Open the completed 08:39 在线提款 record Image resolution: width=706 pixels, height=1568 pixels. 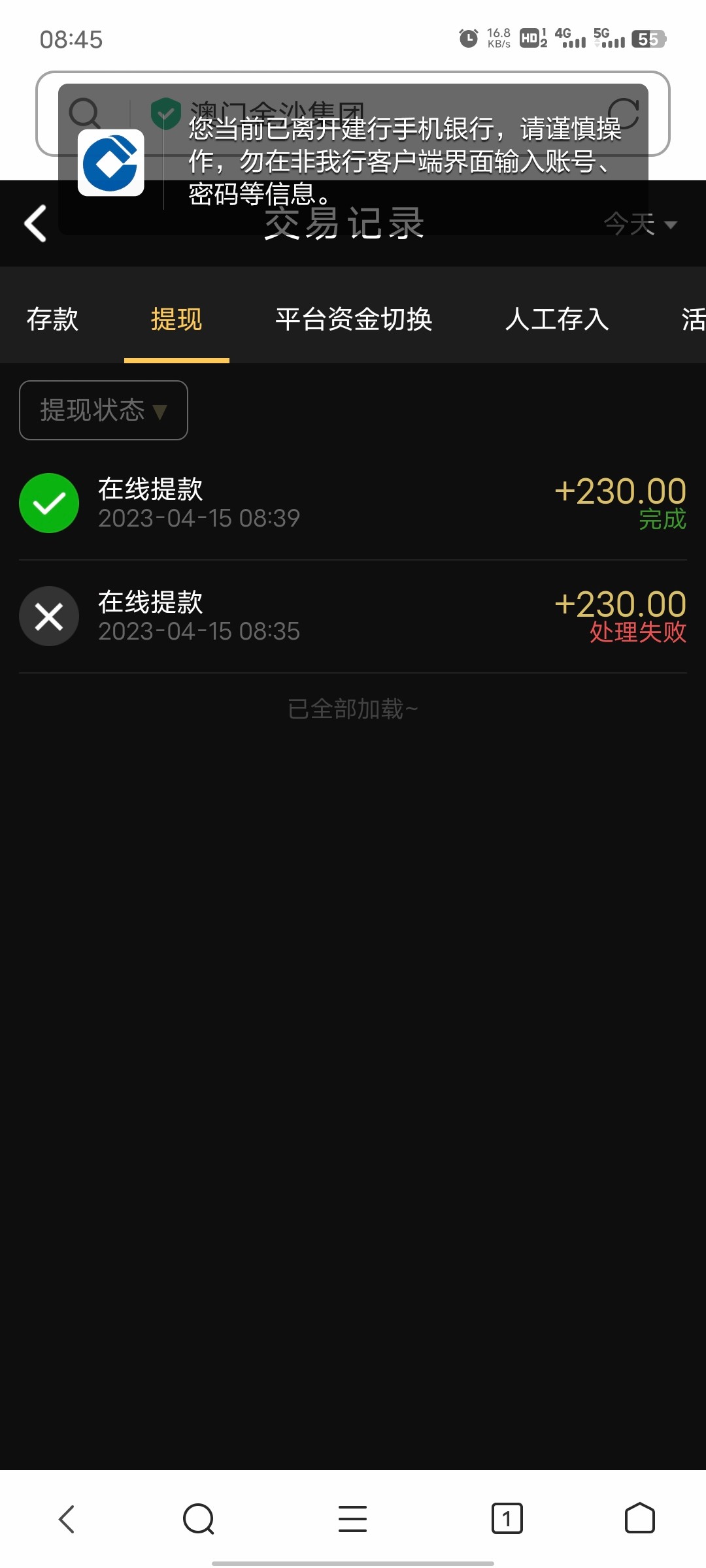pyautogui.click(x=353, y=503)
